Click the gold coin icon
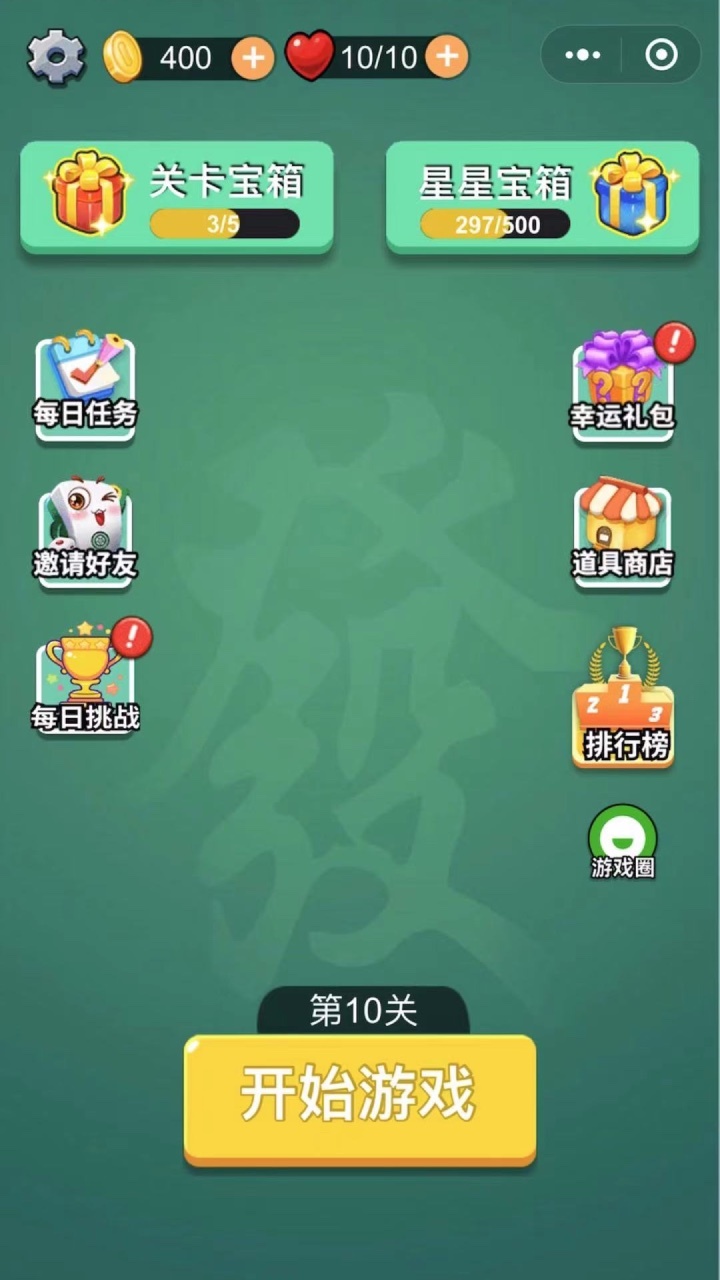720x1280 pixels. click(x=122, y=57)
